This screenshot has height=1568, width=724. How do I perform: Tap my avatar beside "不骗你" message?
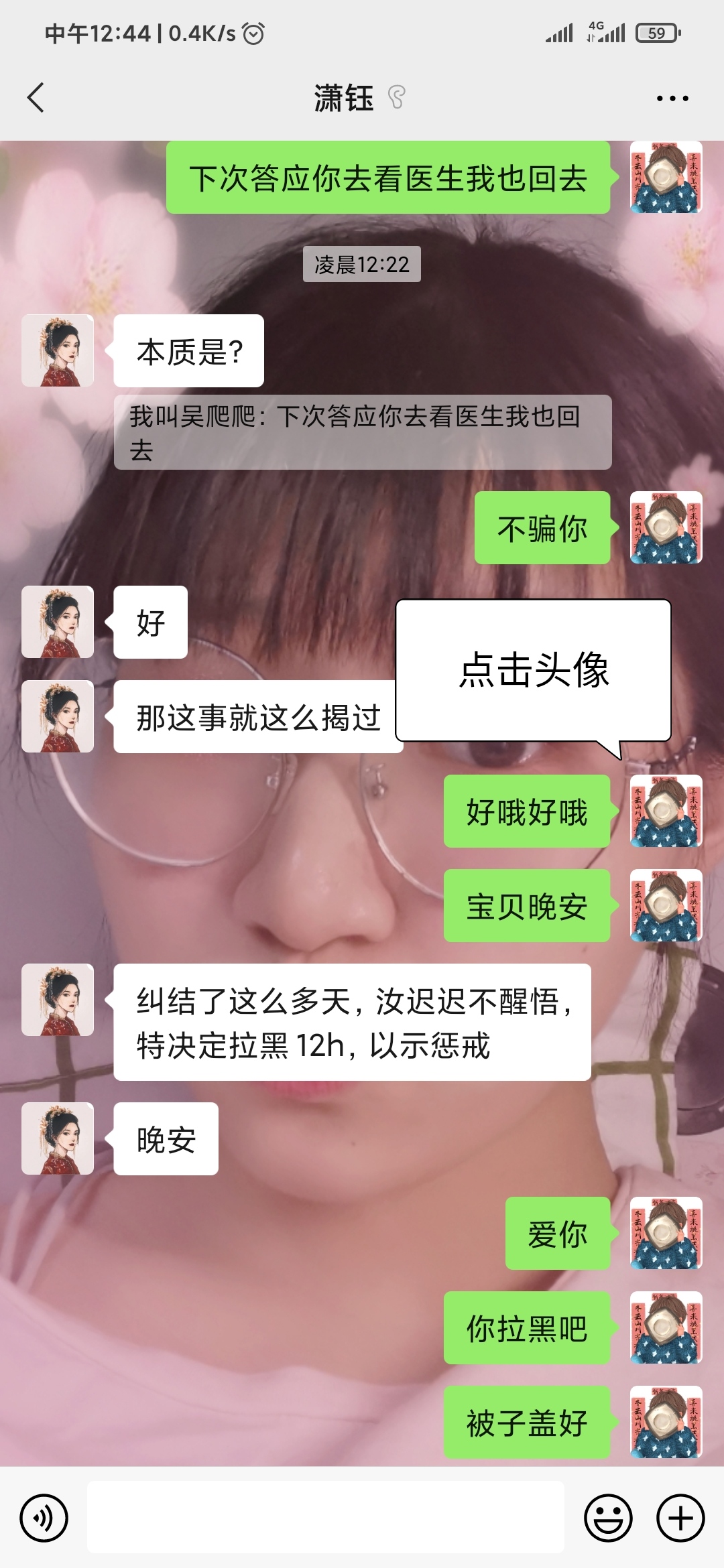click(x=666, y=527)
